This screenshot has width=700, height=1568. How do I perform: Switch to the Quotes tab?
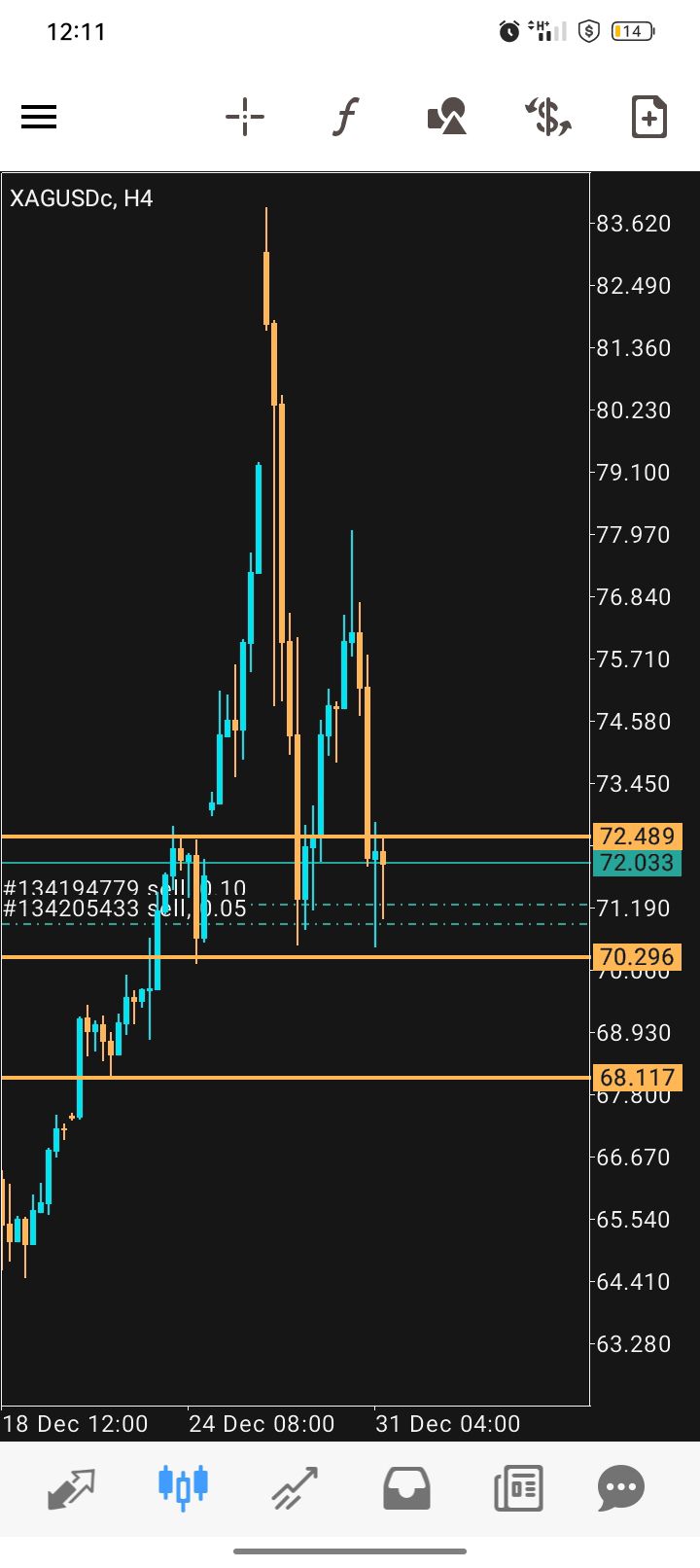click(72, 1487)
